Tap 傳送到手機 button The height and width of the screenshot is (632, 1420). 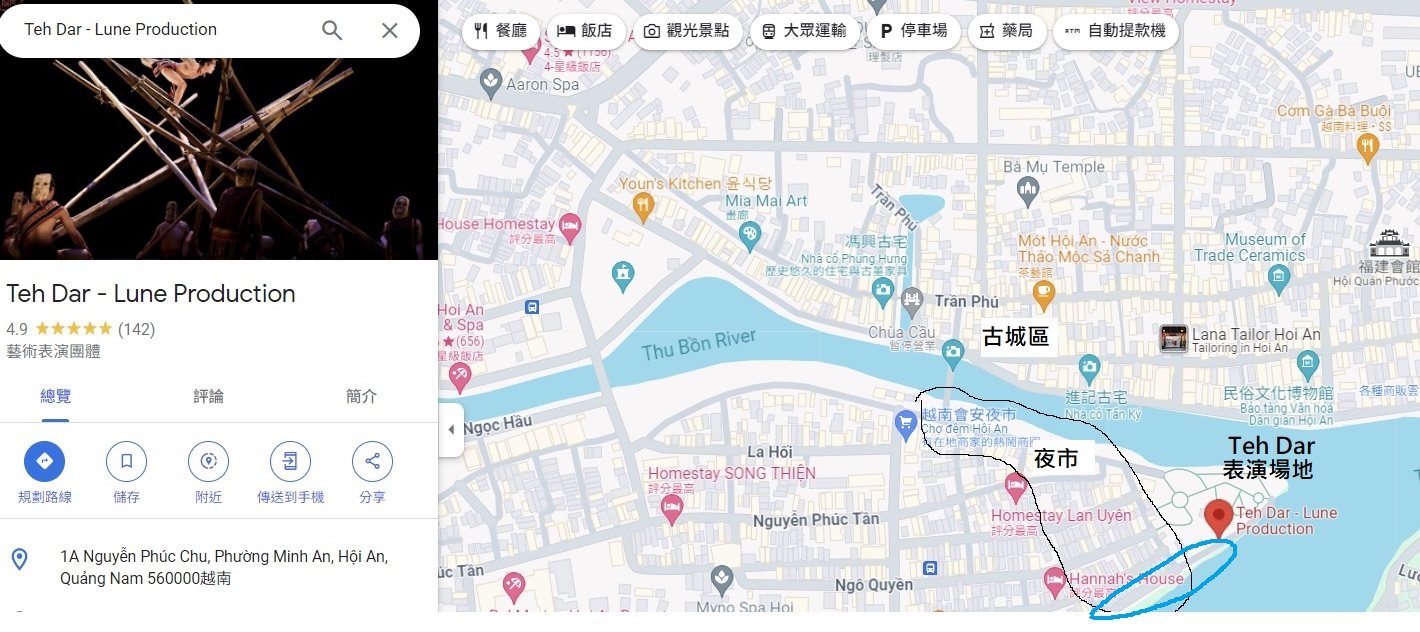click(290, 461)
